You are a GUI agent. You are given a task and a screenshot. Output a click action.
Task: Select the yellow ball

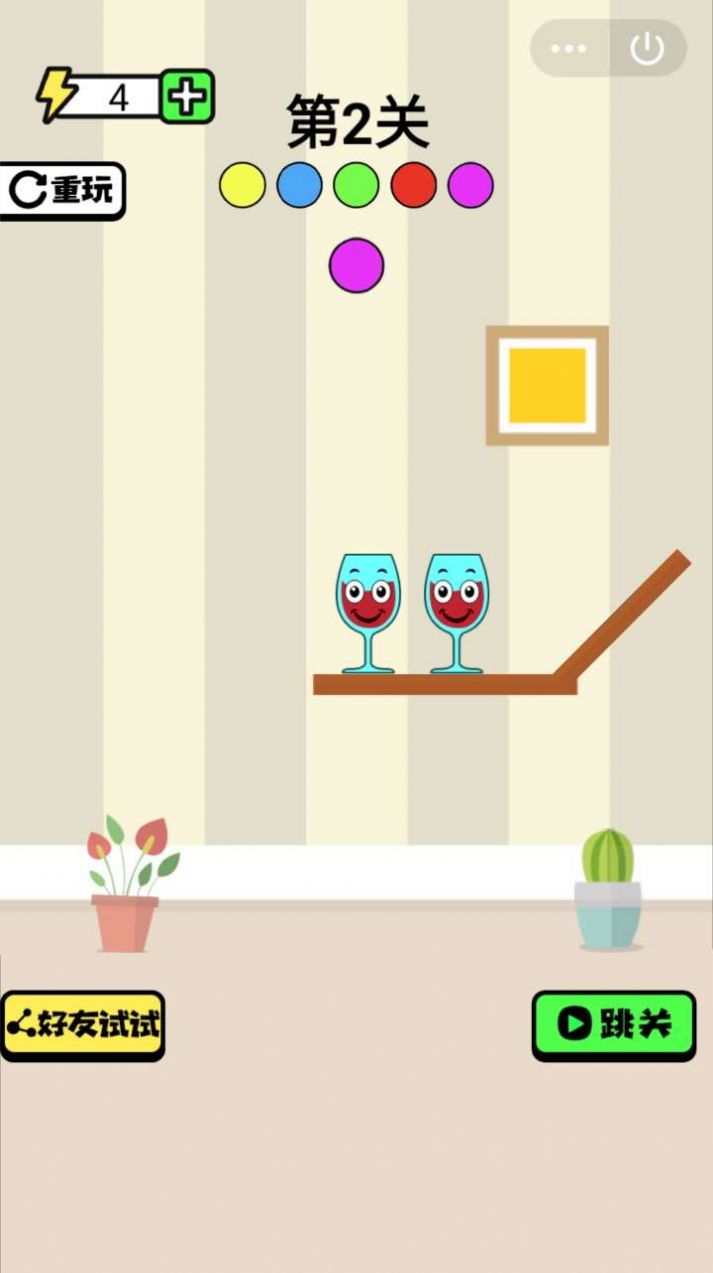pyautogui.click(x=242, y=185)
